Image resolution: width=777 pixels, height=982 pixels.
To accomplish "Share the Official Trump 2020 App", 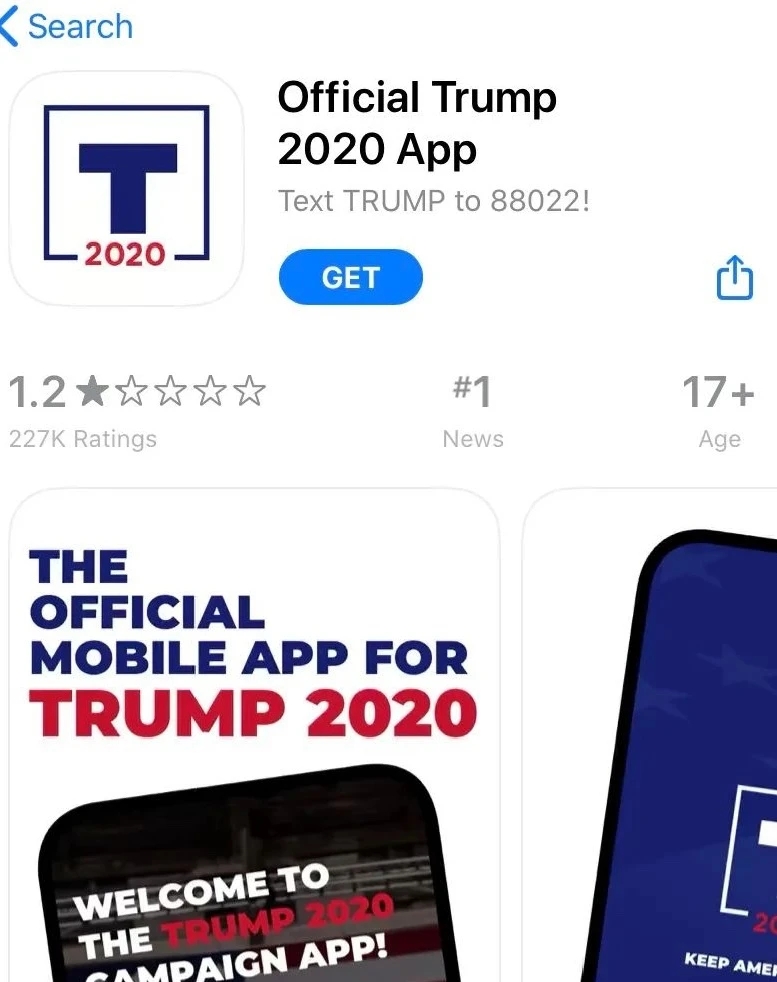I will pyautogui.click(x=735, y=277).
